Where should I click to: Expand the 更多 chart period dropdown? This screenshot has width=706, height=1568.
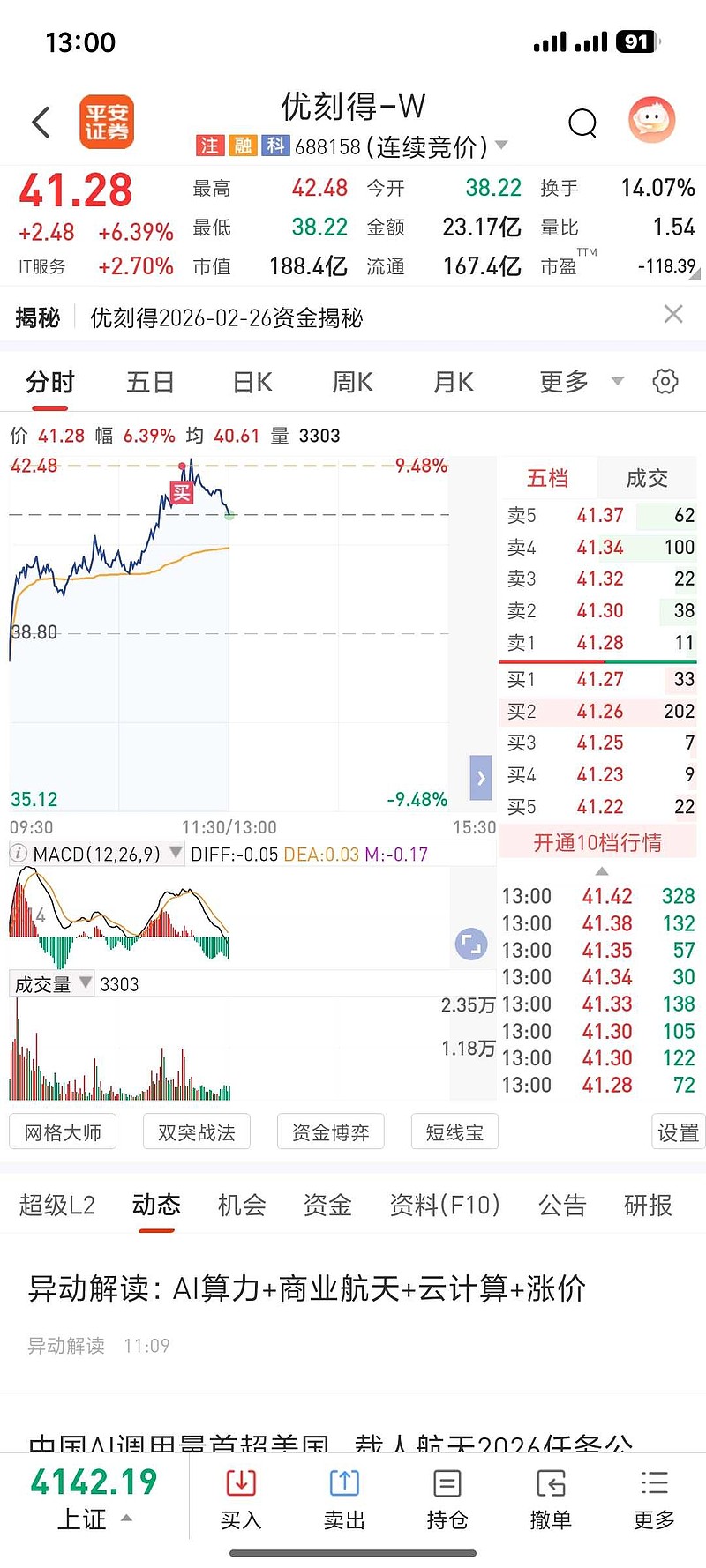coord(581,382)
